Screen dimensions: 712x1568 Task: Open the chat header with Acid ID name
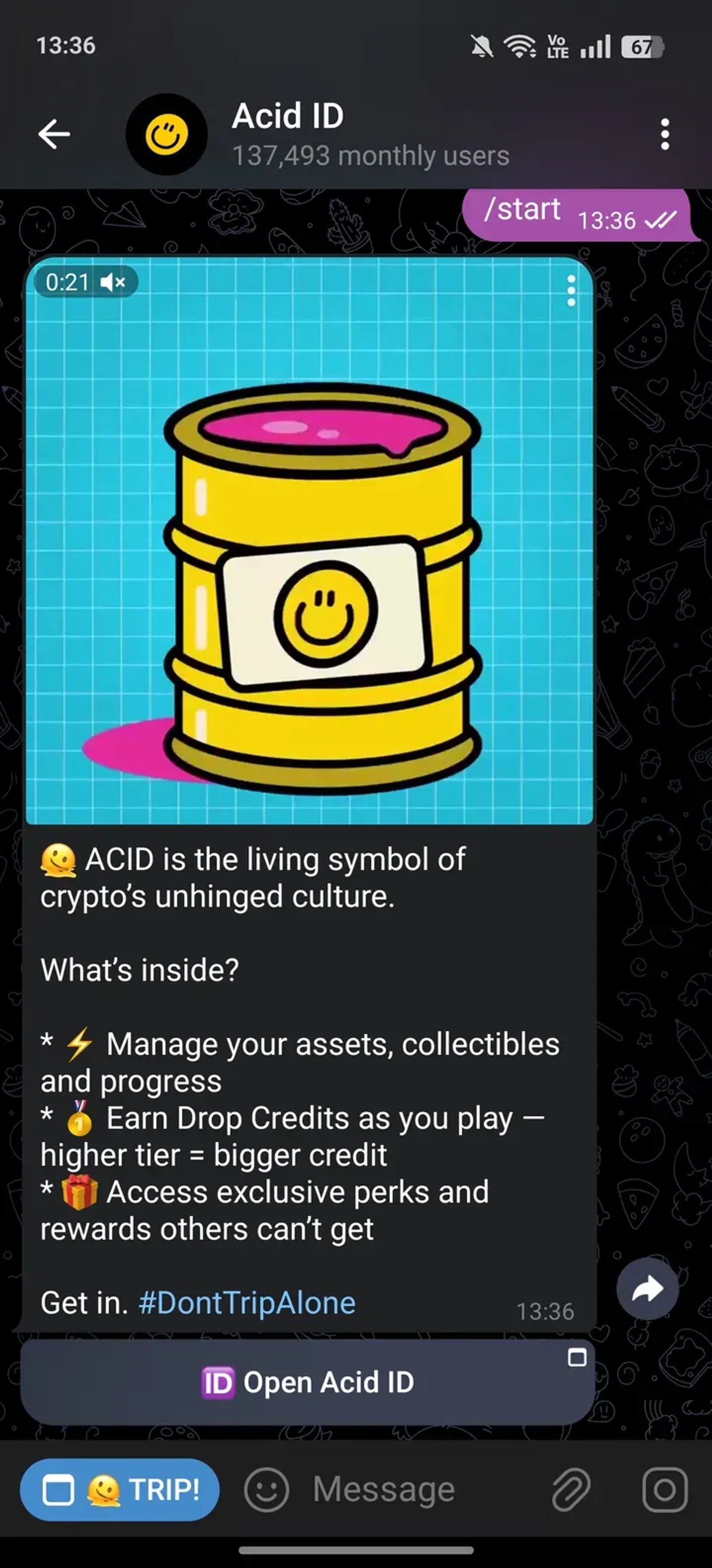287,117
